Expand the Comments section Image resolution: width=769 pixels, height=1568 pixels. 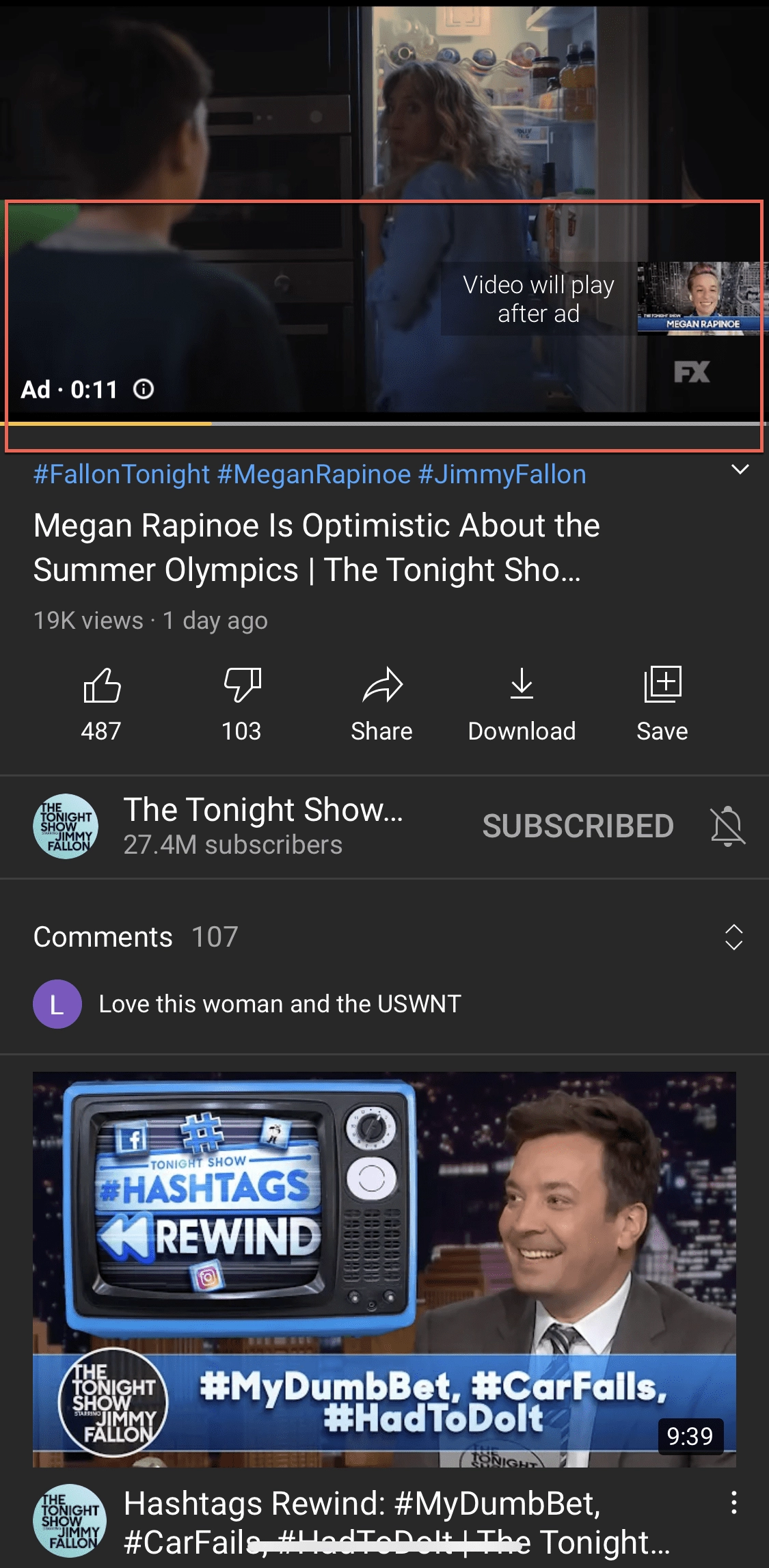[733, 937]
